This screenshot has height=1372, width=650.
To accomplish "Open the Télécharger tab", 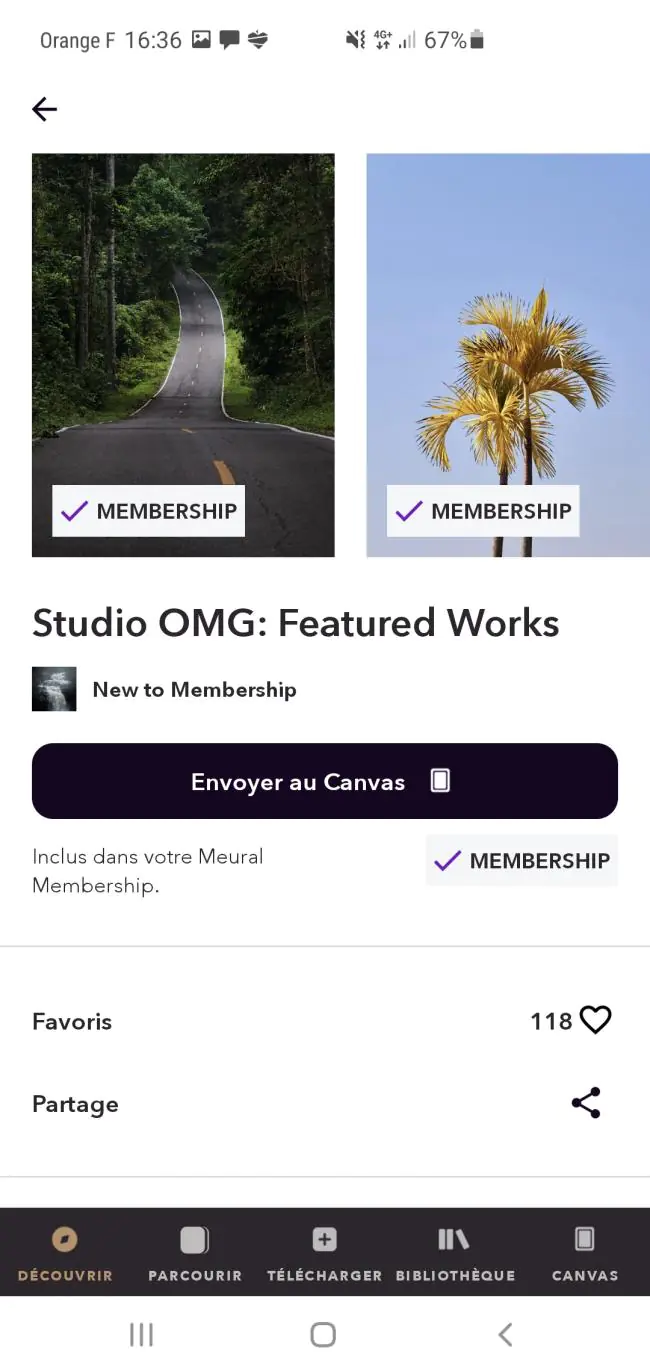I will click(324, 1253).
